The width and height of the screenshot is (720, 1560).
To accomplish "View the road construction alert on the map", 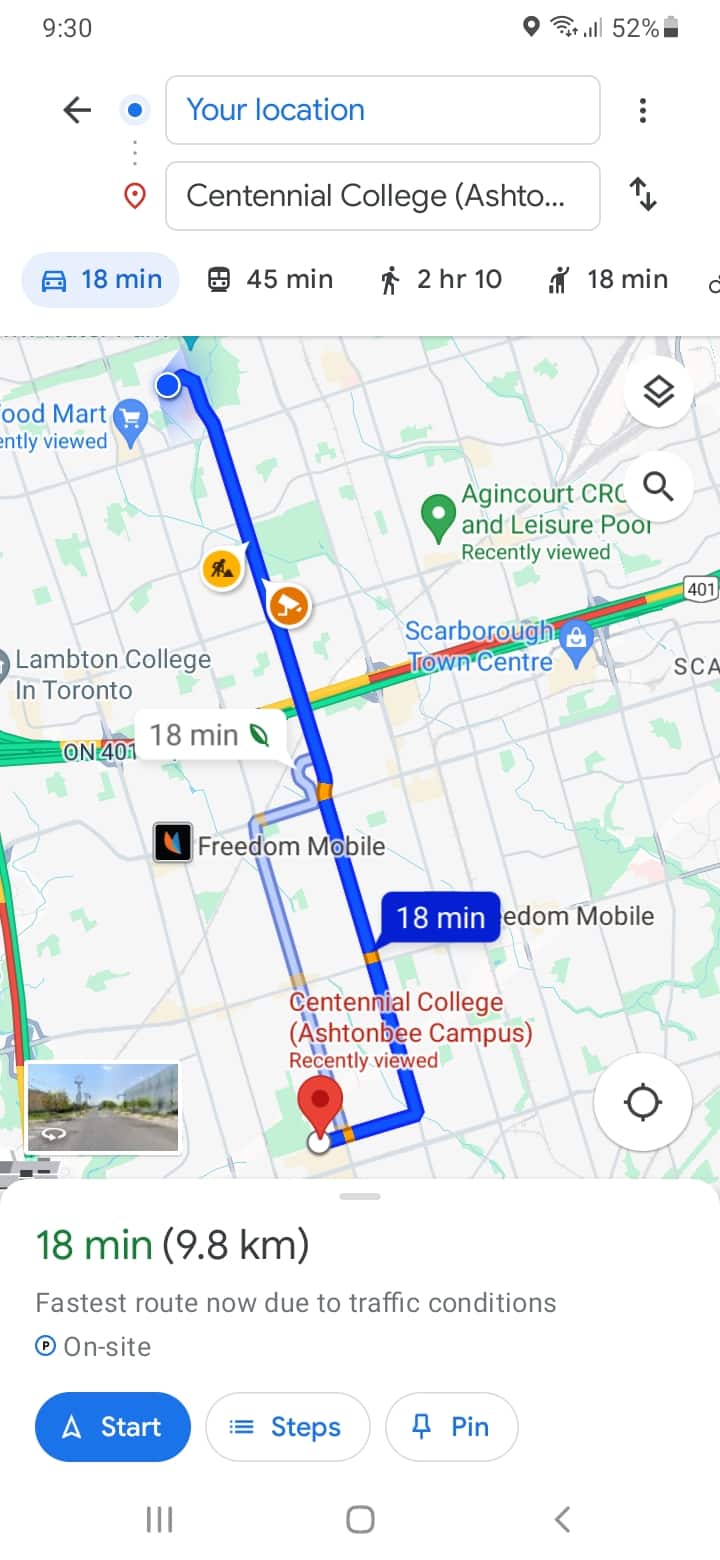I will click(221, 569).
